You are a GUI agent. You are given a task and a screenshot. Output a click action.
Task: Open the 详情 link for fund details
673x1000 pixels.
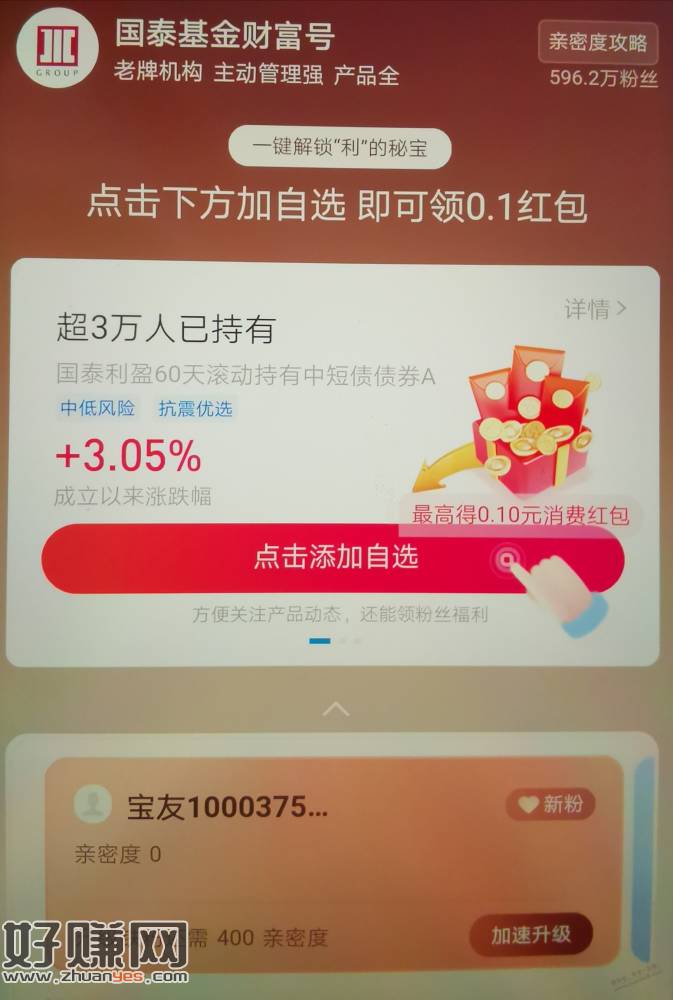595,309
